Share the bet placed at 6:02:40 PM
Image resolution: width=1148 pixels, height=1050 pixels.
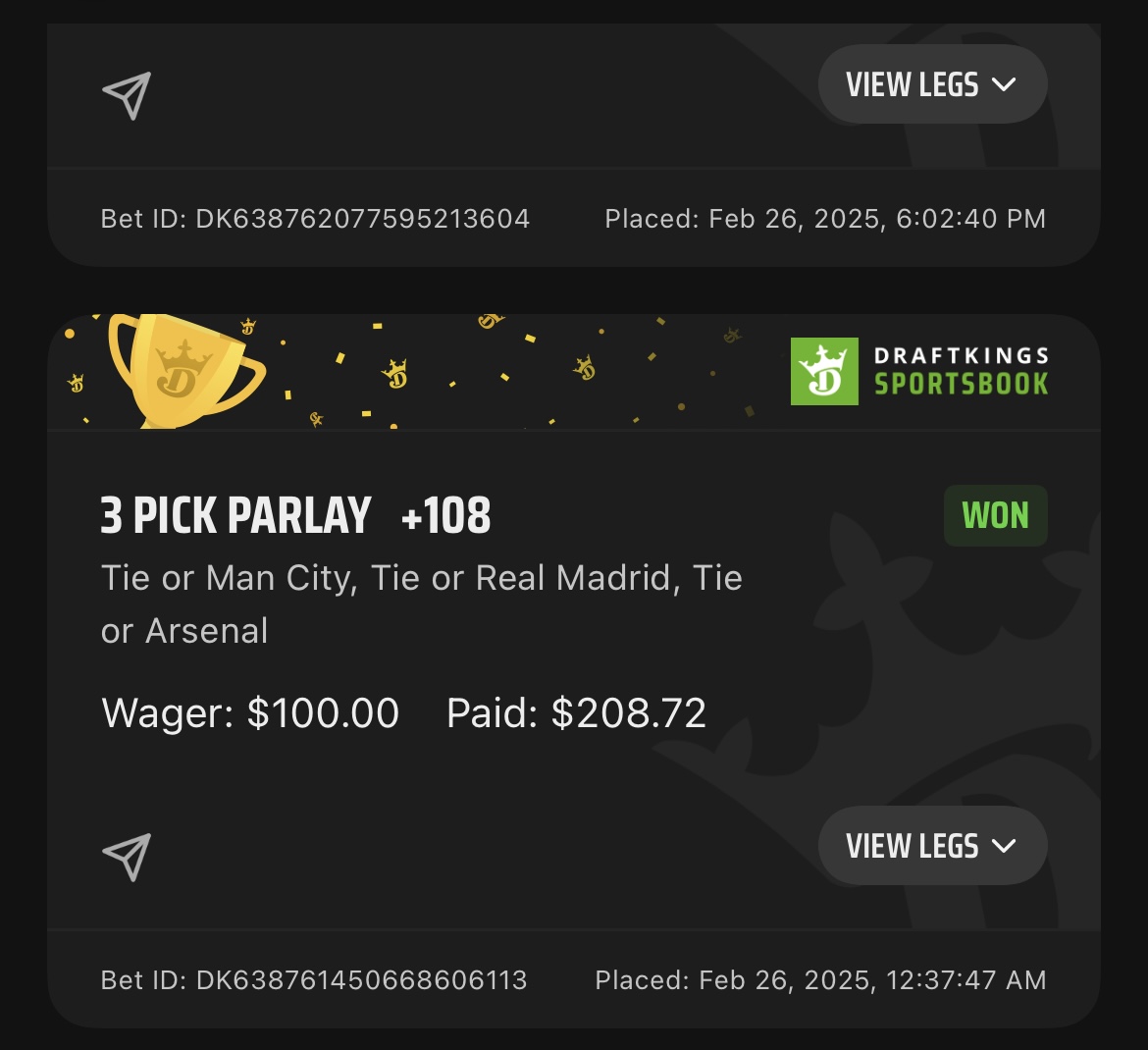(127, 95)
